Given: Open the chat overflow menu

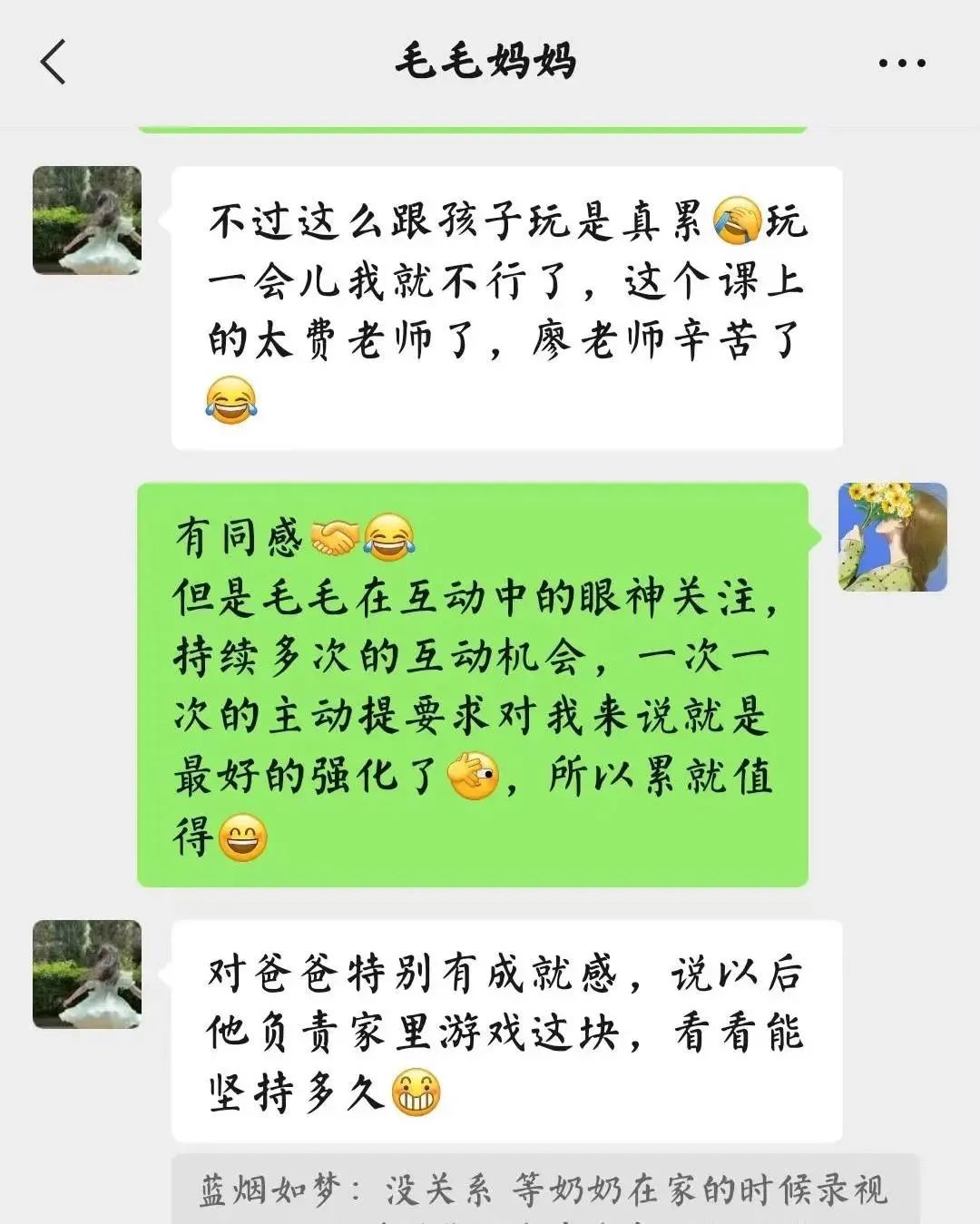Looking at the screenshot, I should click(x=901, y=64).
